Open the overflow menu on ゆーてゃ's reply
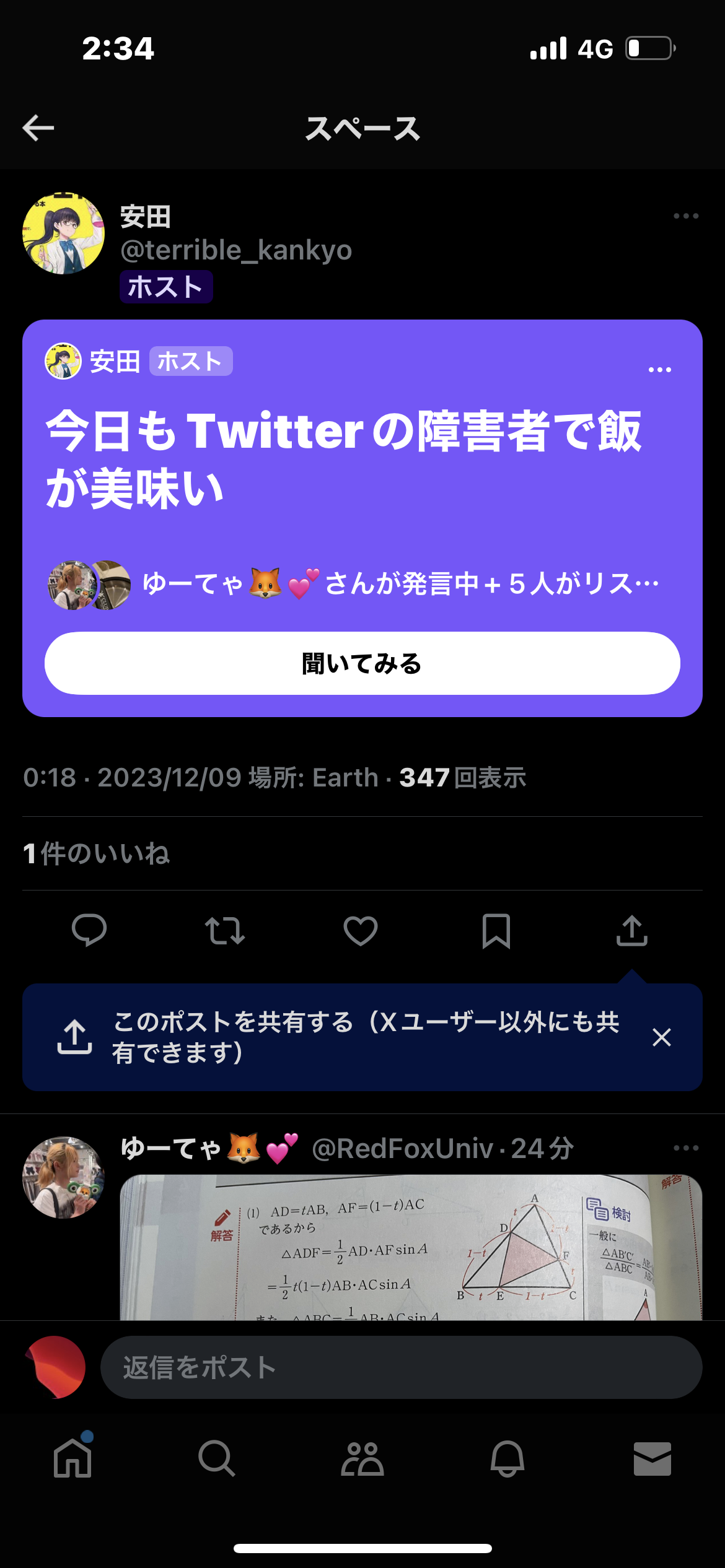Viewport: 725px width, 1568px height. 685,1148
